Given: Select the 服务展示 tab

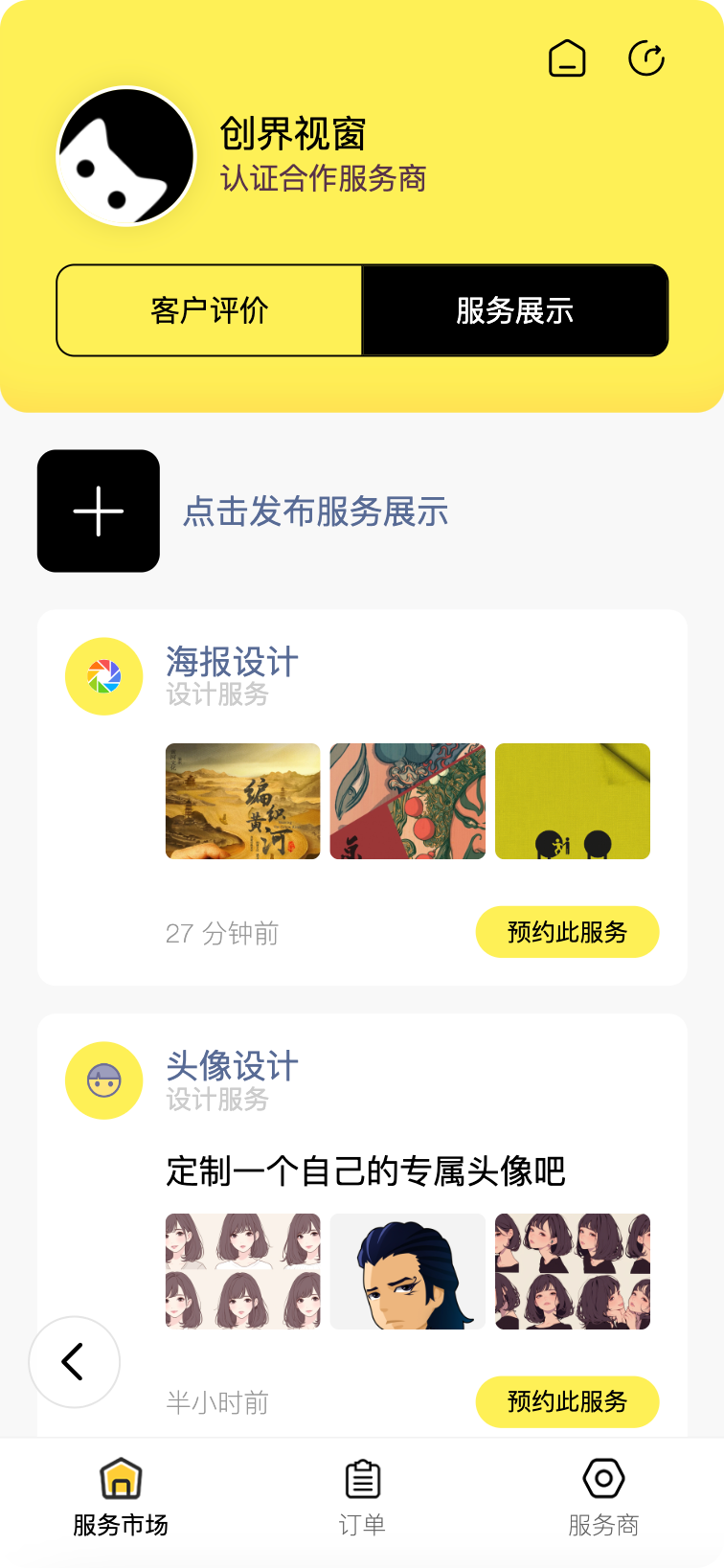Looking at the screenshot, I should [514, 310].
